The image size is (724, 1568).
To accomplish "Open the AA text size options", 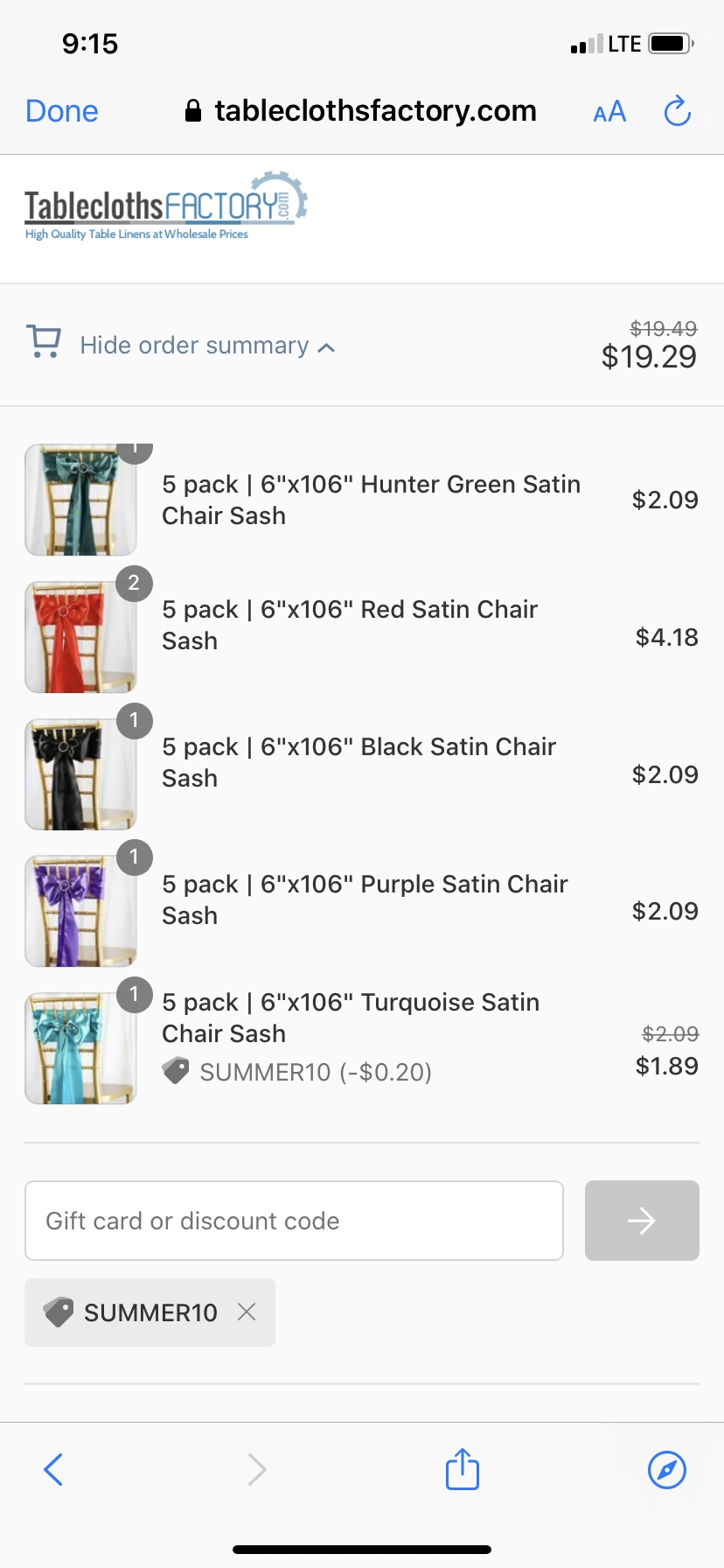I will point(609,112).
